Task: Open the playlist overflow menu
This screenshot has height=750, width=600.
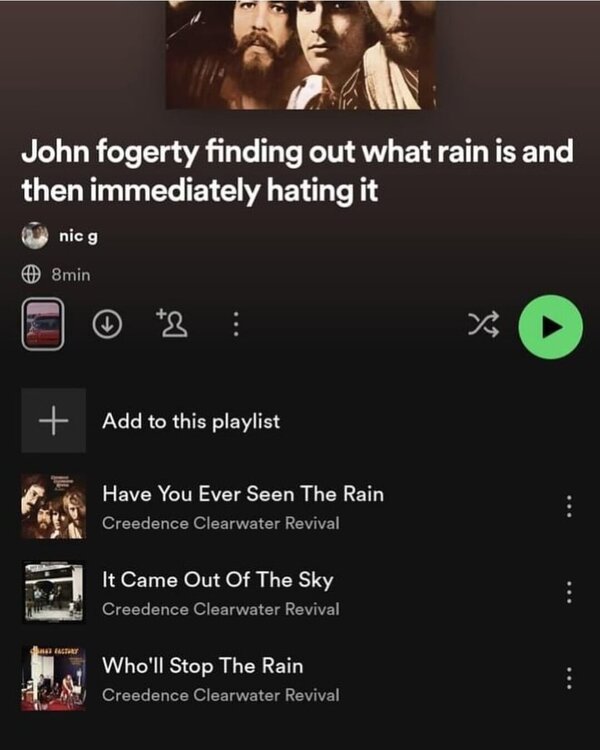Action: tap(235, 324)
